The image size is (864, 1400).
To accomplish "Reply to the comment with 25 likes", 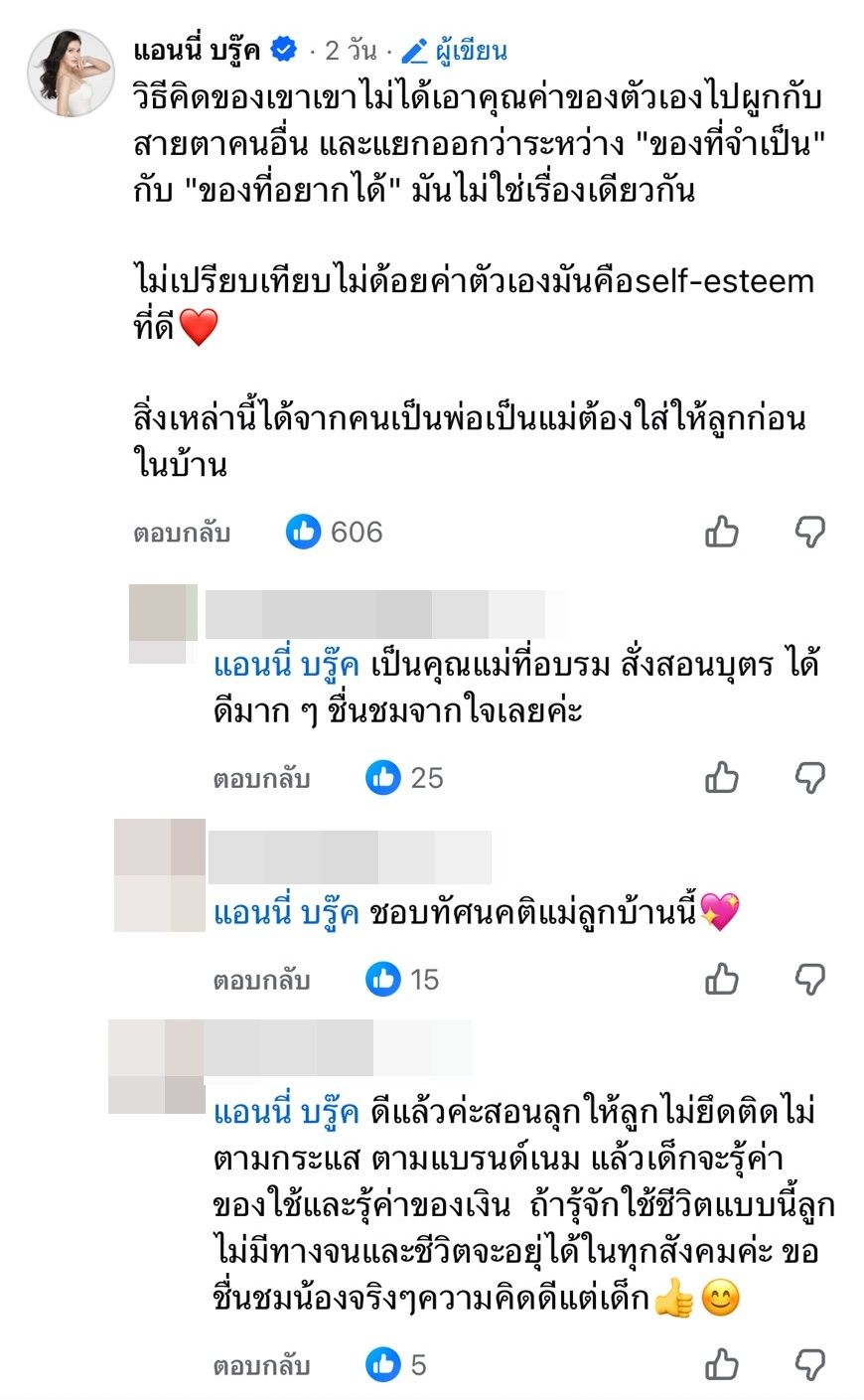I will point(261,778).
